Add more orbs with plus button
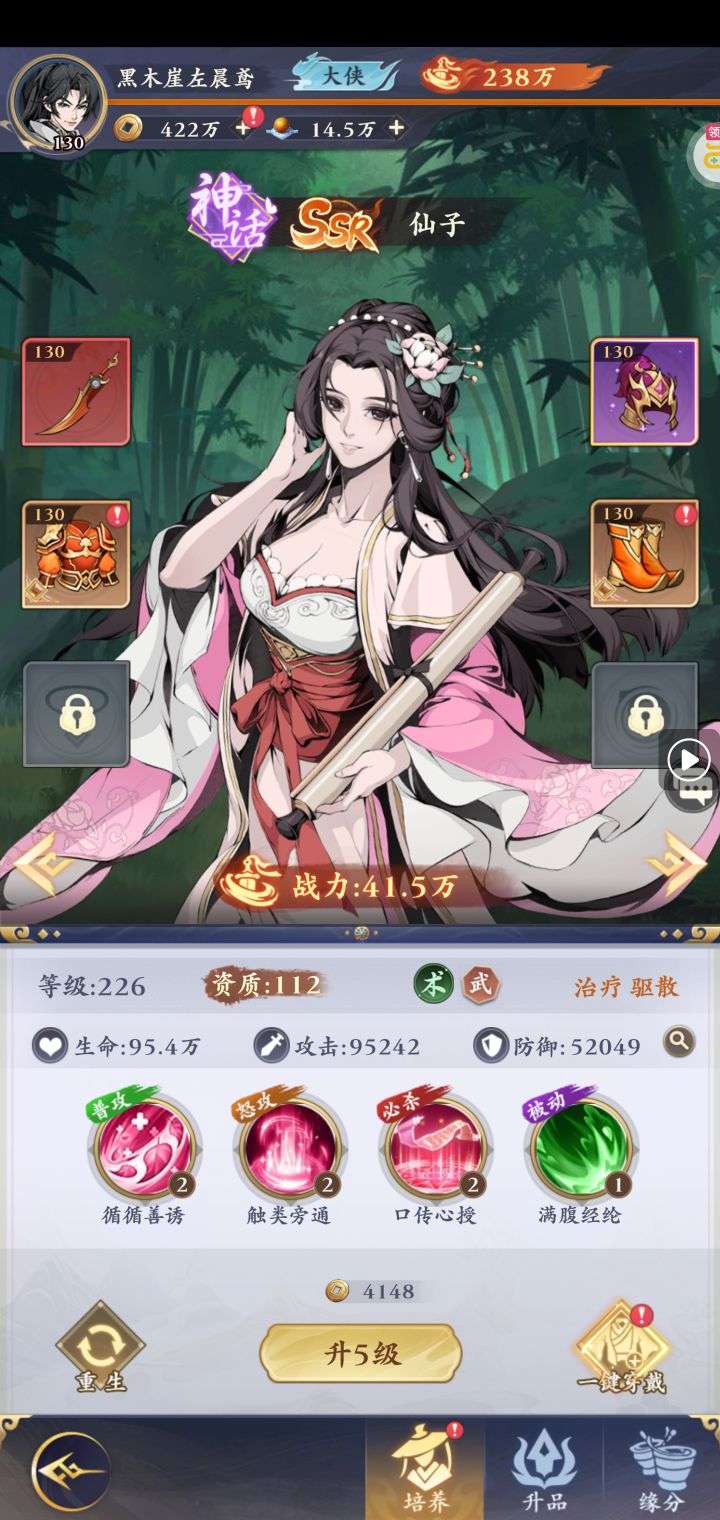 [396, 128]
